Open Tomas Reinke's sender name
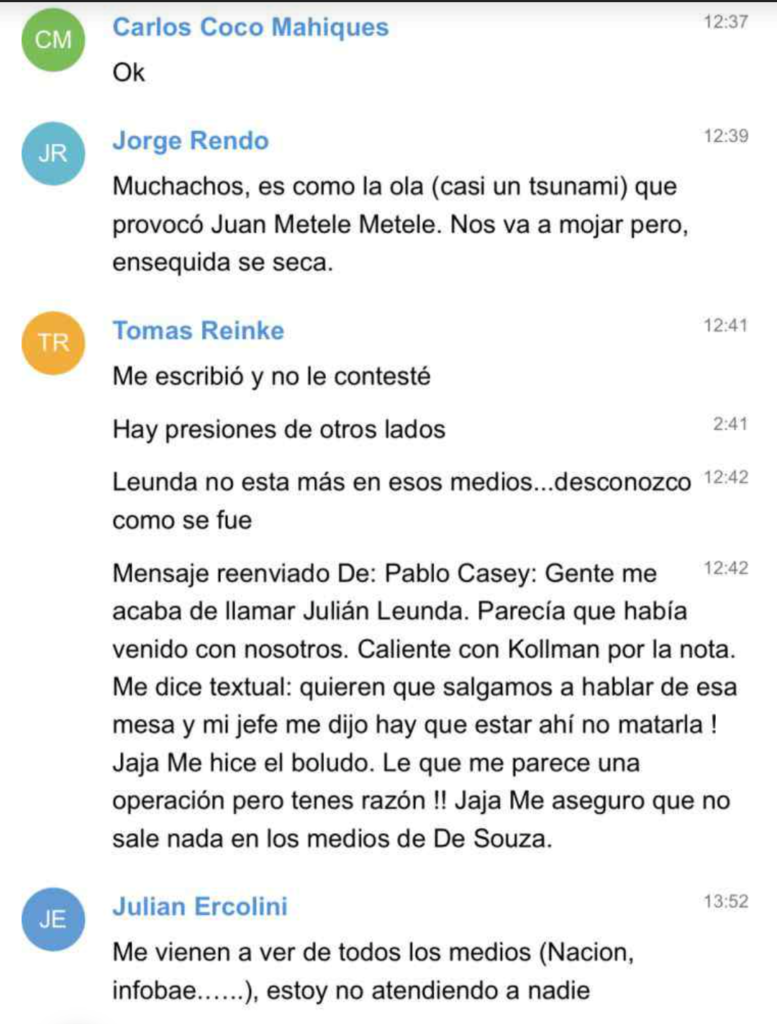Viewport: 777px width, 1024px height. click(198, 330)
